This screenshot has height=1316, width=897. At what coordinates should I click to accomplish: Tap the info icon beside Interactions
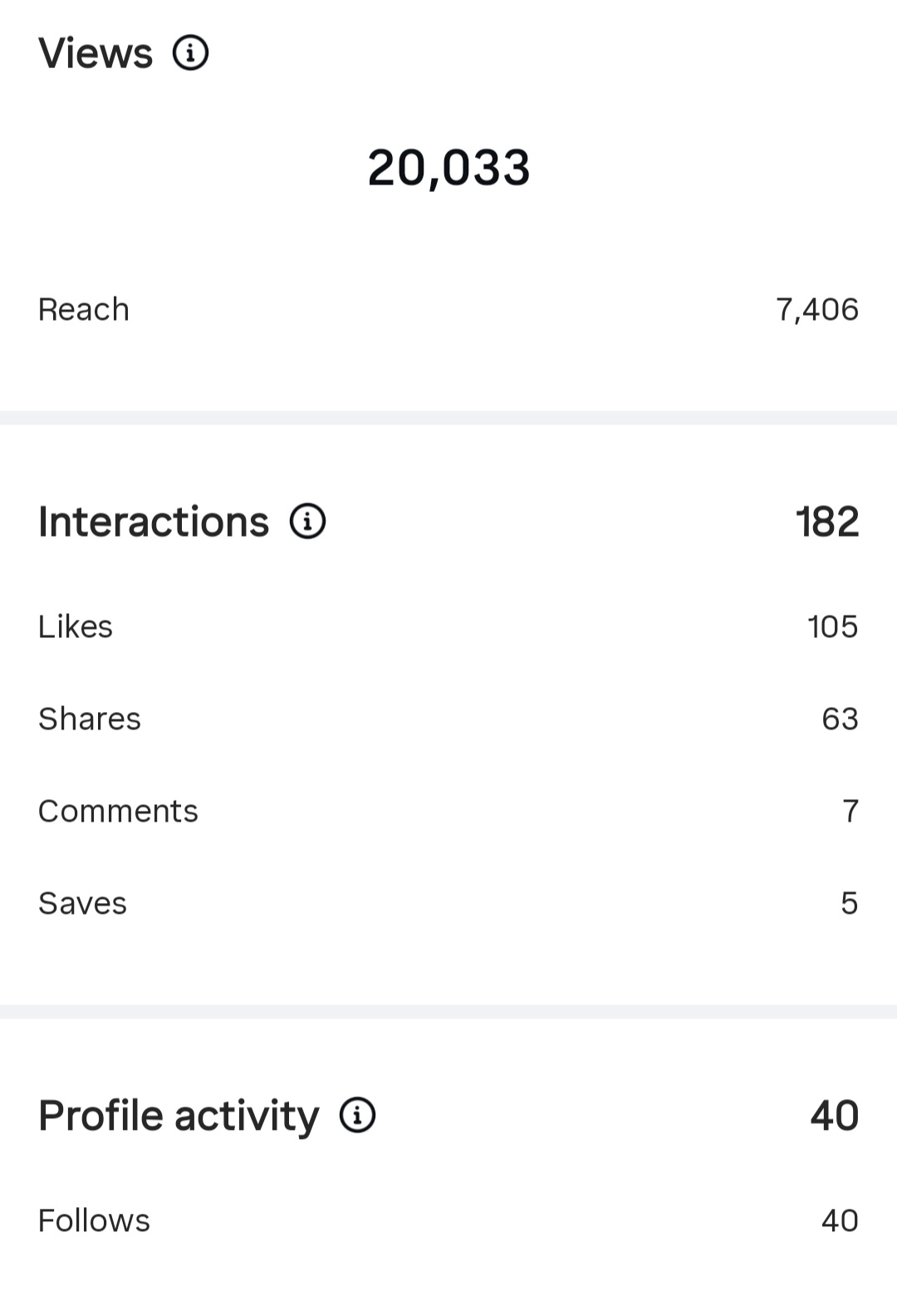[x=307, y=522]
